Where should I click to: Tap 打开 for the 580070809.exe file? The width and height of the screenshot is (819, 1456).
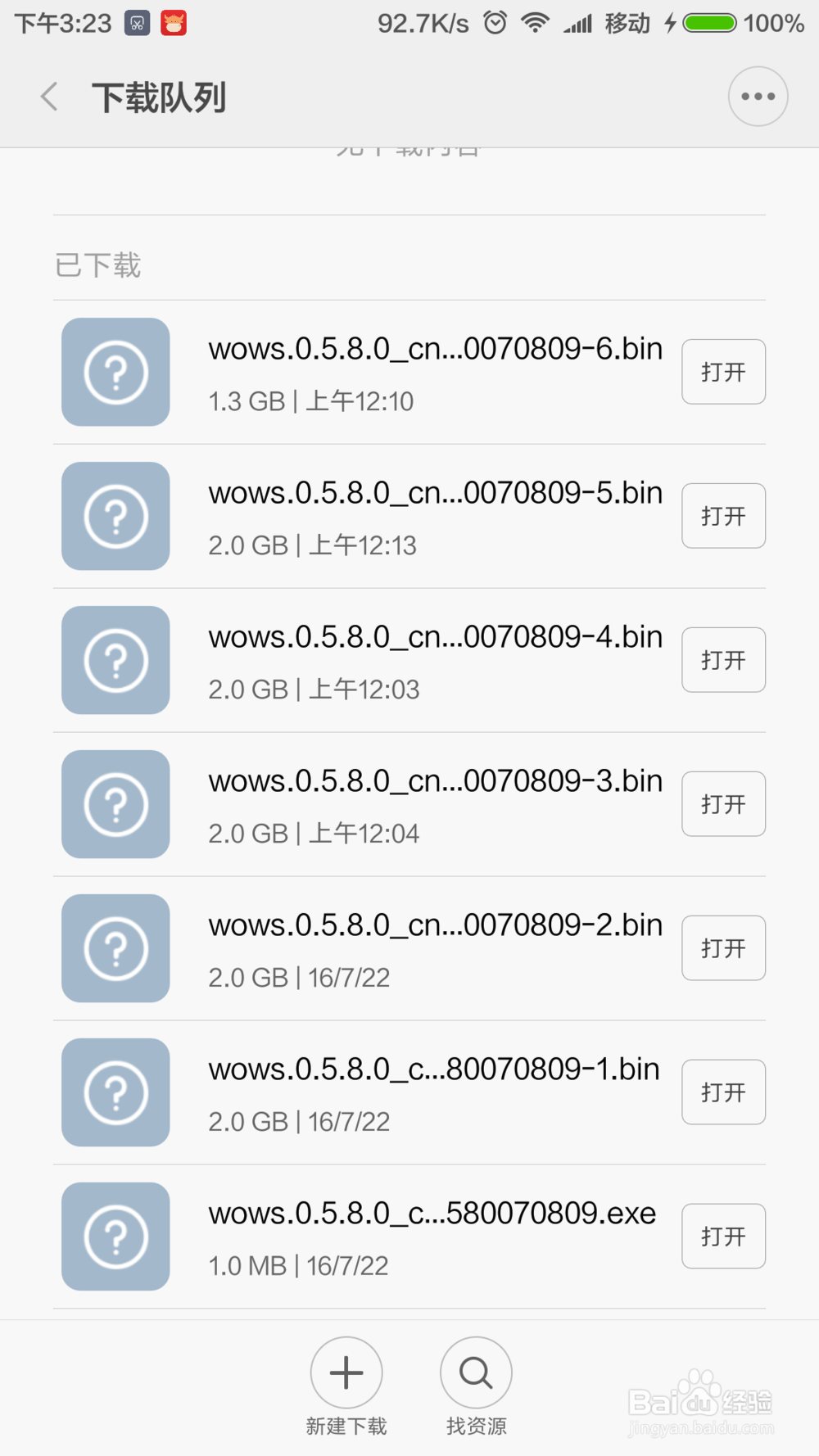(723, 1237)
